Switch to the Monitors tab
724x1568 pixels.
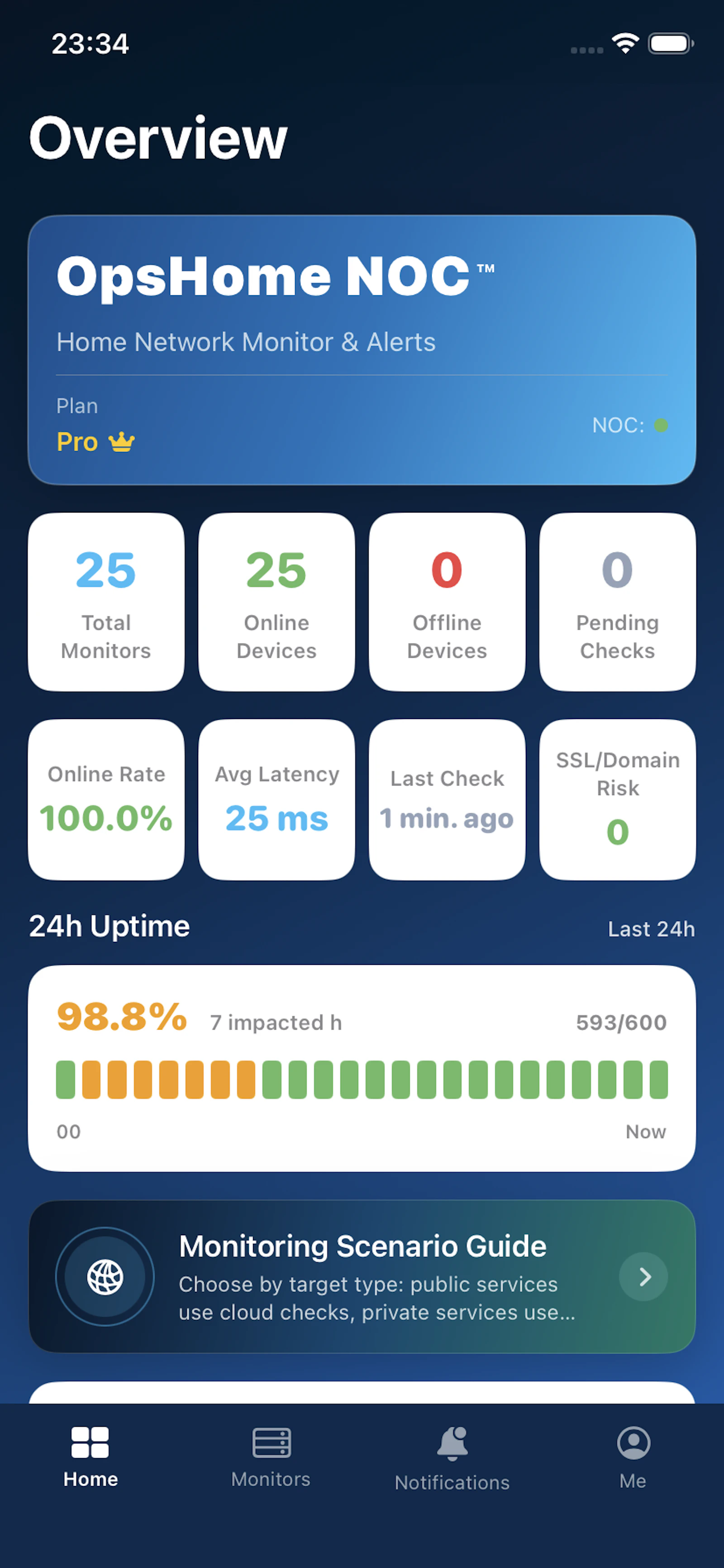tap(271, 1458)
